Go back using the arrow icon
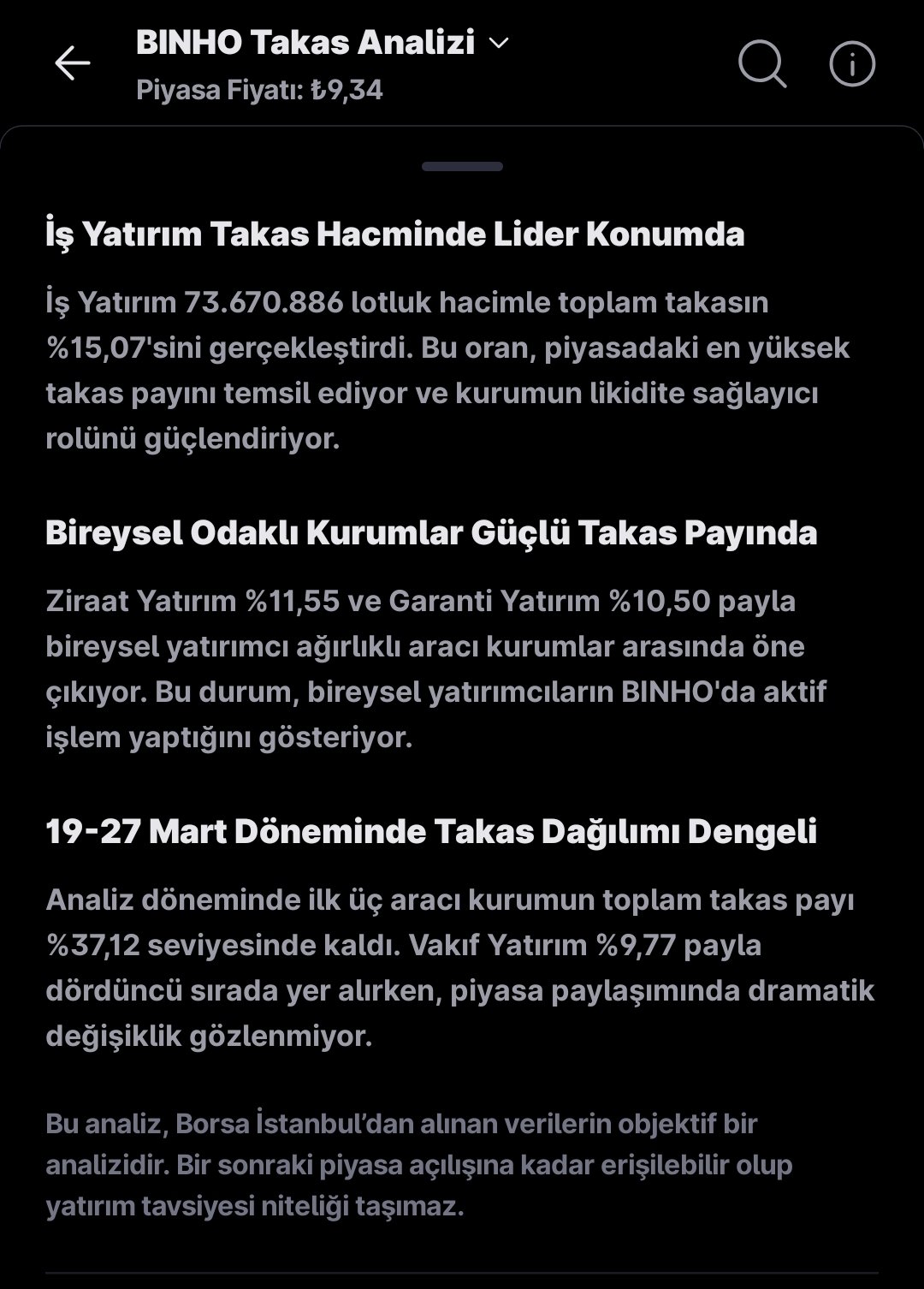 tap(72, 63)
